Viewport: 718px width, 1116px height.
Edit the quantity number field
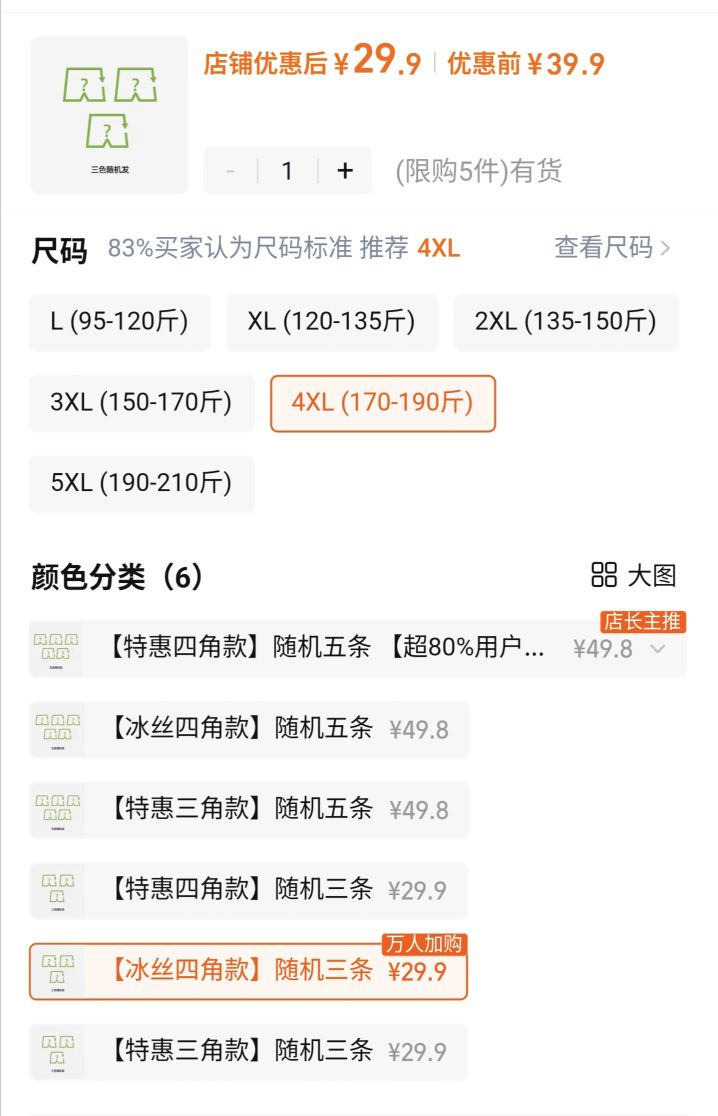287,171
